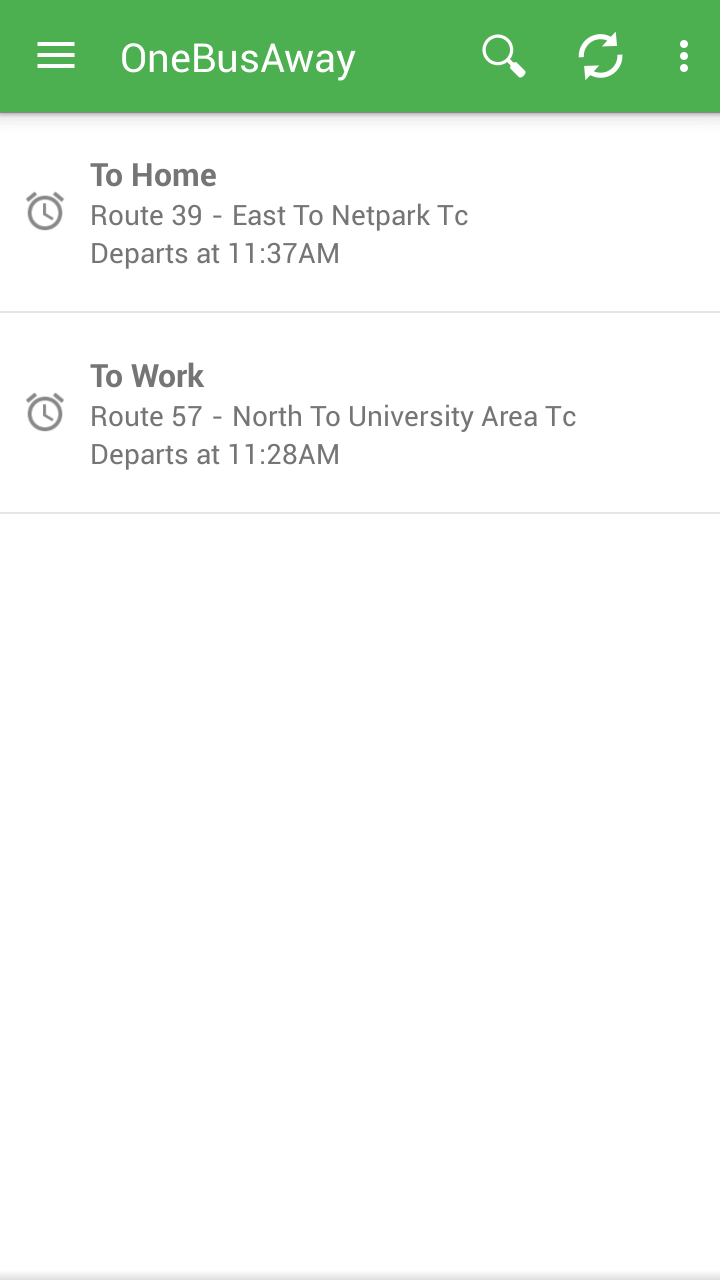This screenshot has height=1280, width=720.
Task: Tap the To Work bold heading
Action: 146,376
